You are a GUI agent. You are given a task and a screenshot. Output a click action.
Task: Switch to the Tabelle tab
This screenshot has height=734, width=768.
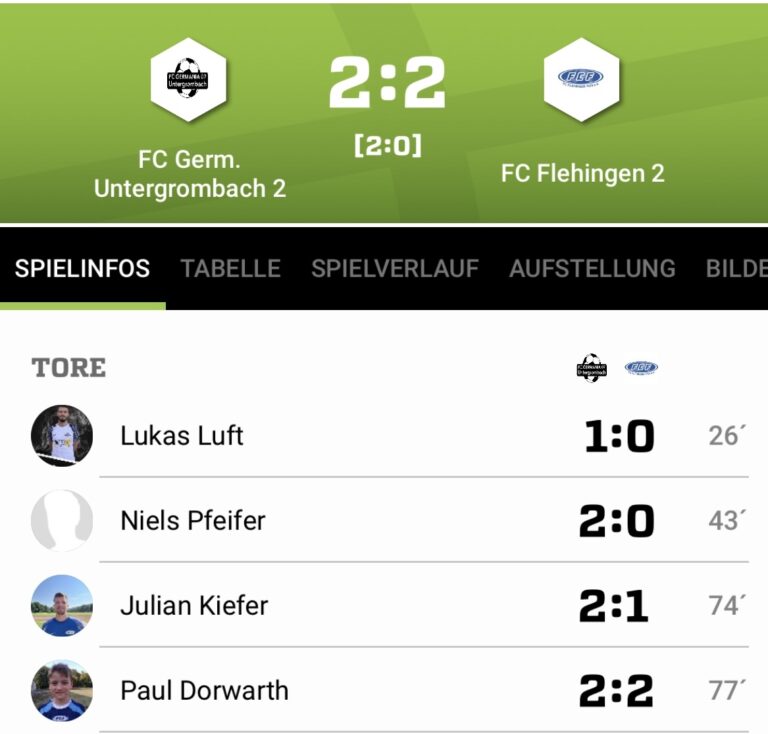230,268
